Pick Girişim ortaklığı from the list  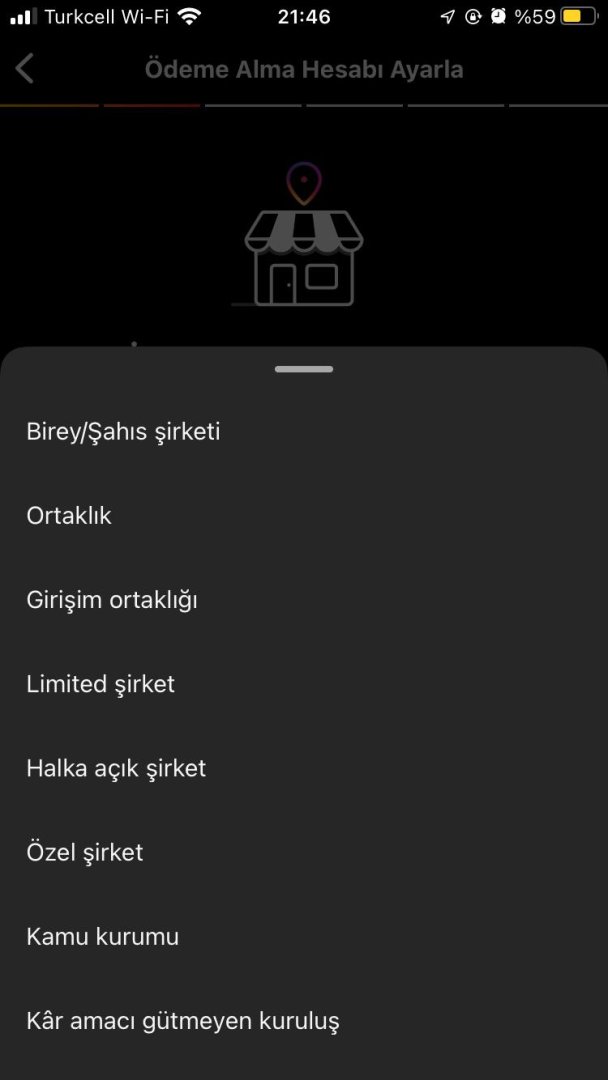[x=112, y=600]
